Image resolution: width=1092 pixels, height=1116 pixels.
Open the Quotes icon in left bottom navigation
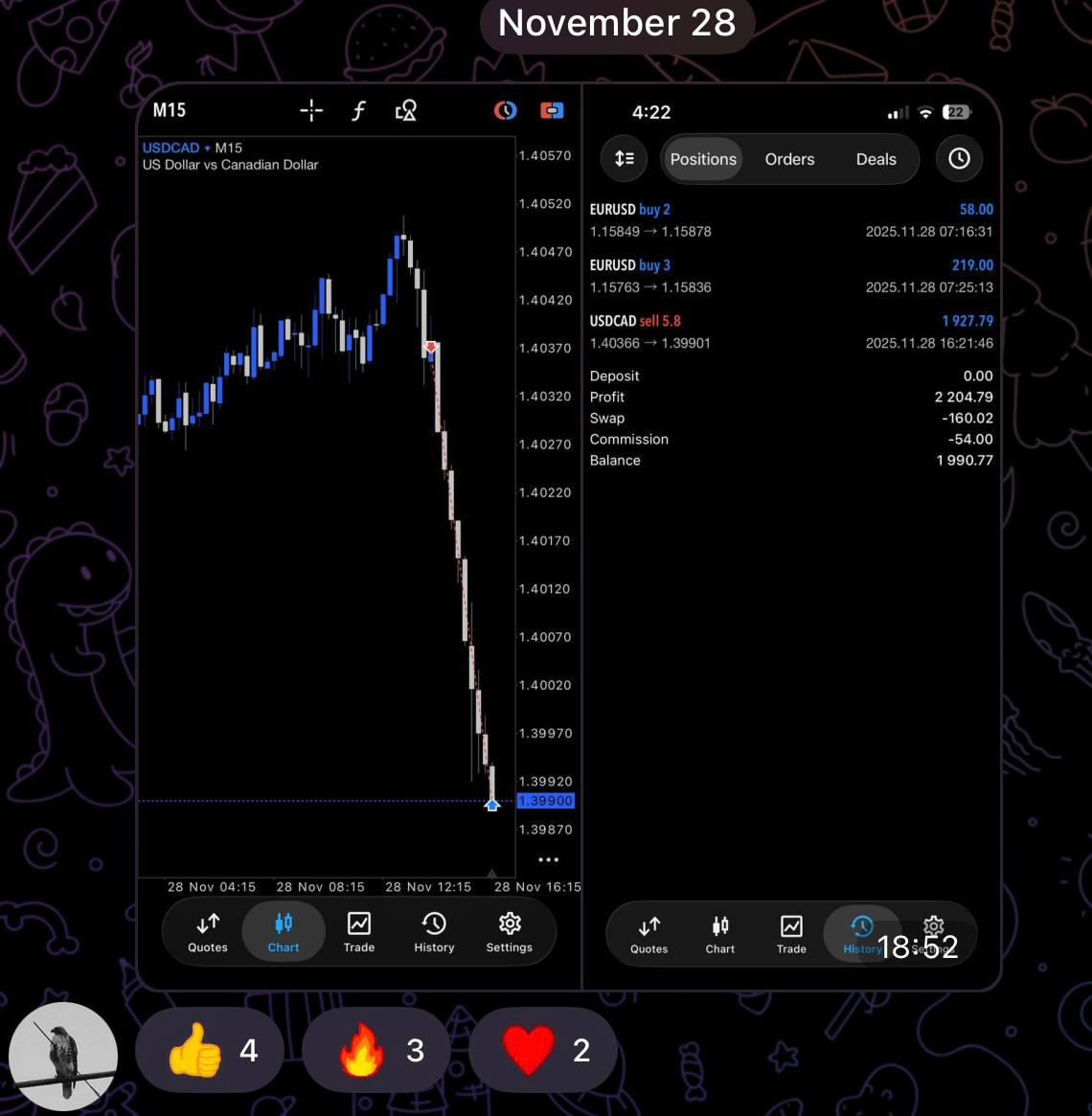[207, 931]
